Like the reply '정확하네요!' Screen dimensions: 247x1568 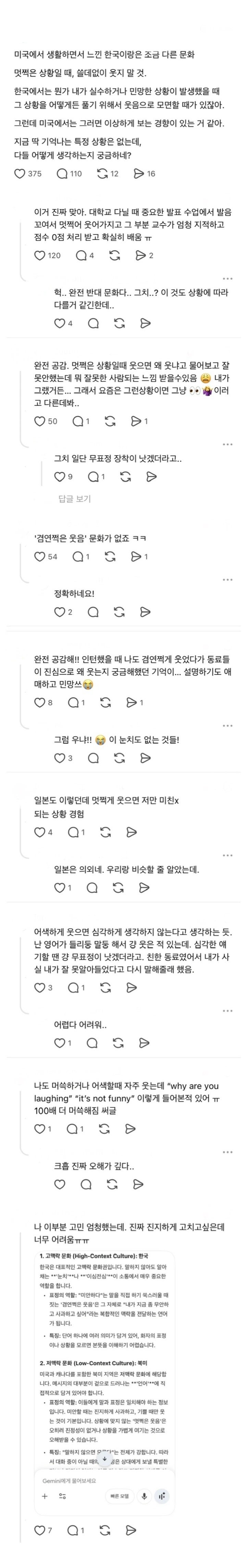pyautogui.click(x=60, y=612)
